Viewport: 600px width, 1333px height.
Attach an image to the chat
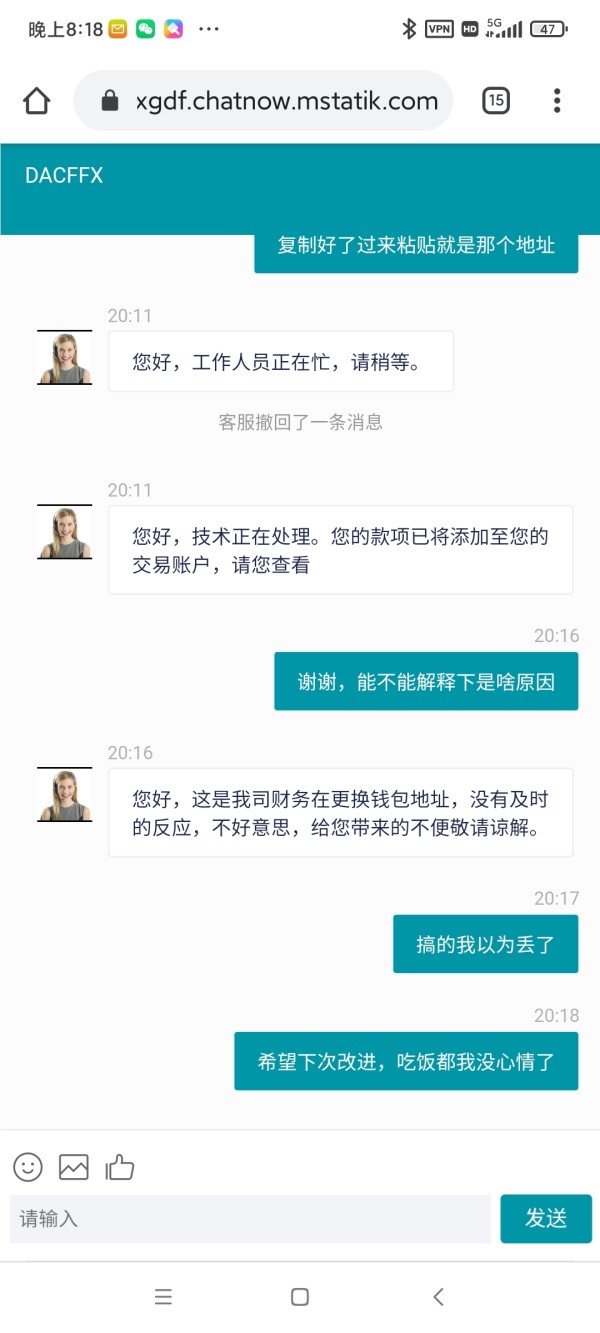pos(74,1167)
